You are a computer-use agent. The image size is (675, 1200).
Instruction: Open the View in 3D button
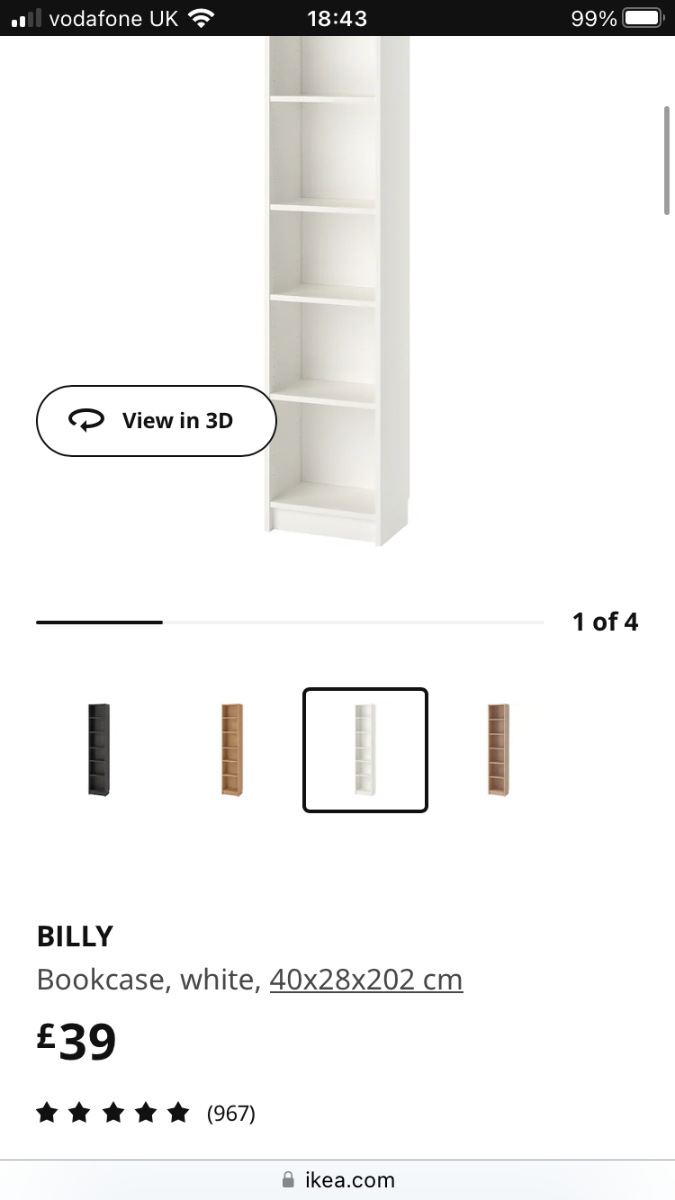coord(156,421)
